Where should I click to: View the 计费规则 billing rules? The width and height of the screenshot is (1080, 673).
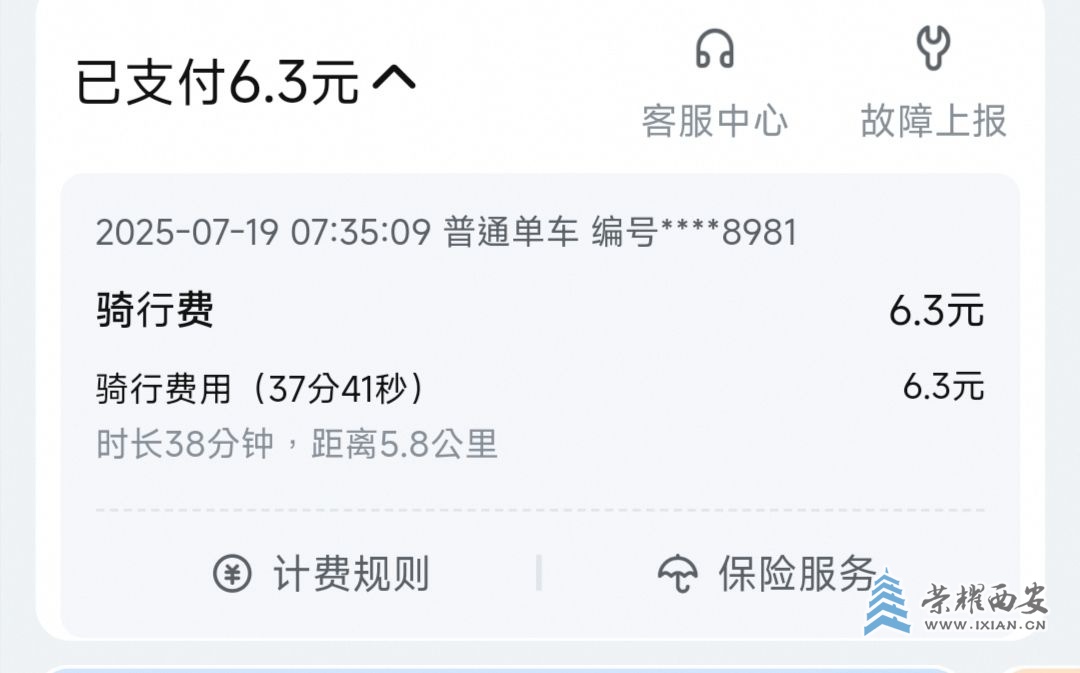tap(322, 574)
